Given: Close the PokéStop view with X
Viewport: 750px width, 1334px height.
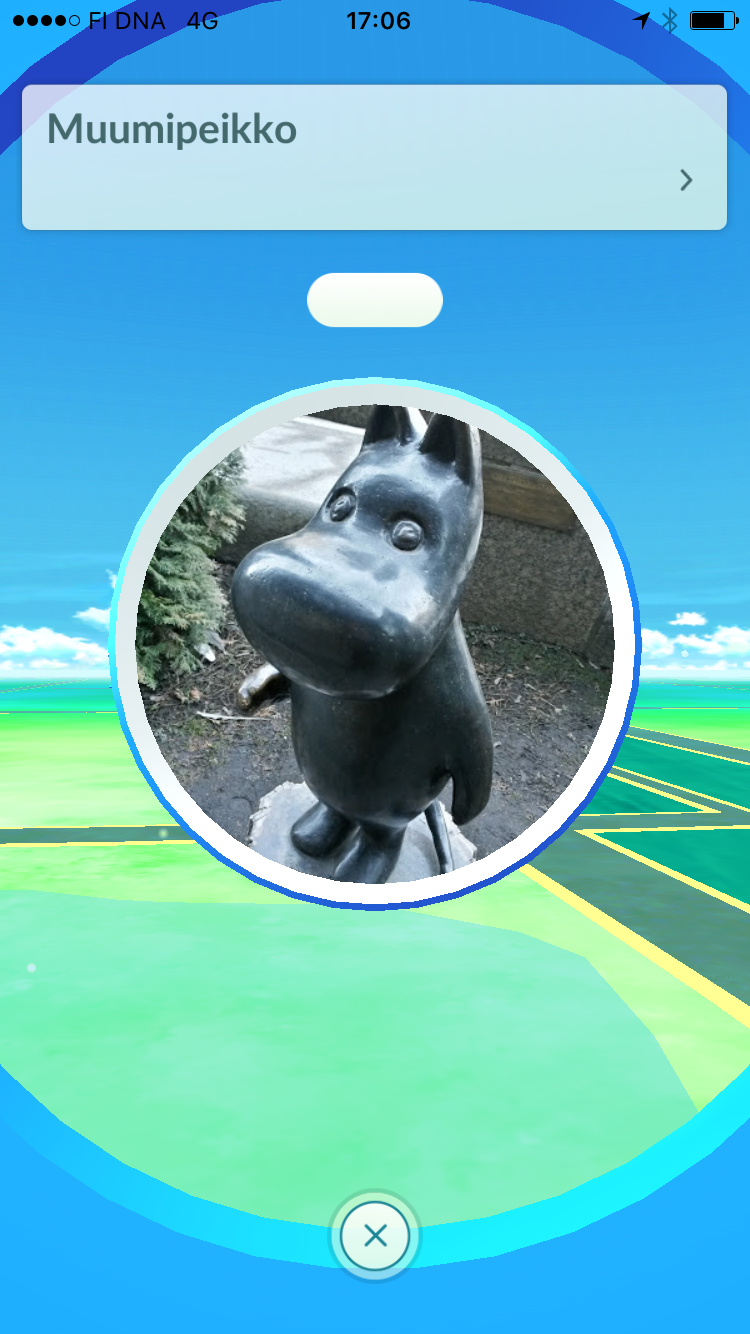Looking at the screenshot, I should point(375,1236).
